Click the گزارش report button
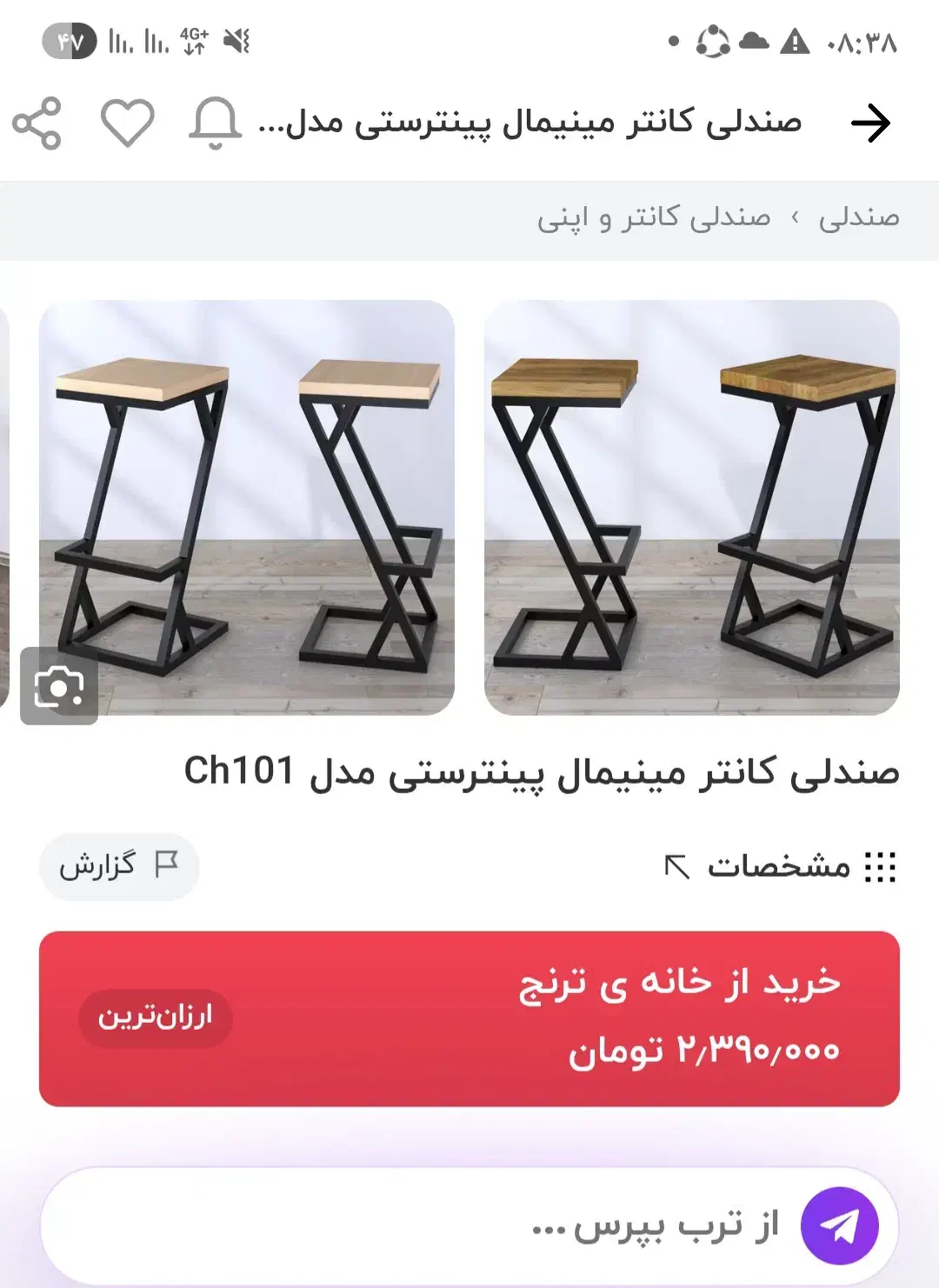The height and width of the screenshot is (1288, 939). (x=120, y=864)
